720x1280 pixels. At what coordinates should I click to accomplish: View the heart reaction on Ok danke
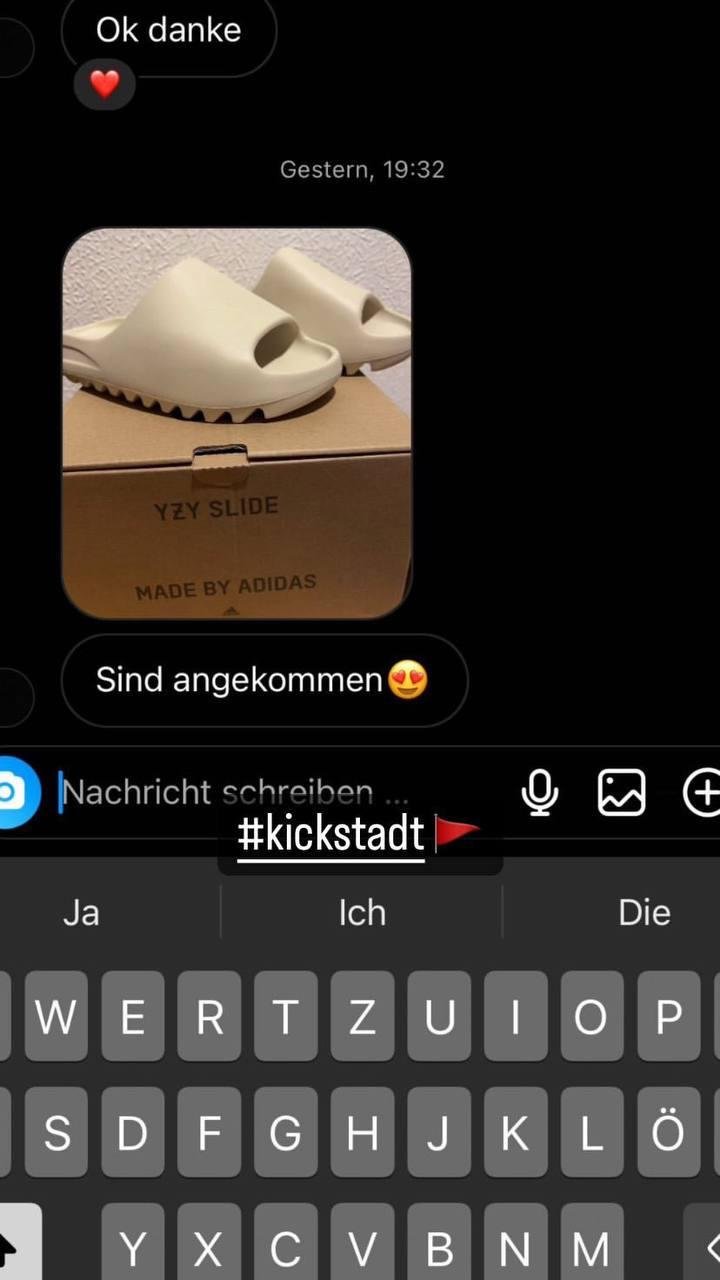click(x=105, y=85)
